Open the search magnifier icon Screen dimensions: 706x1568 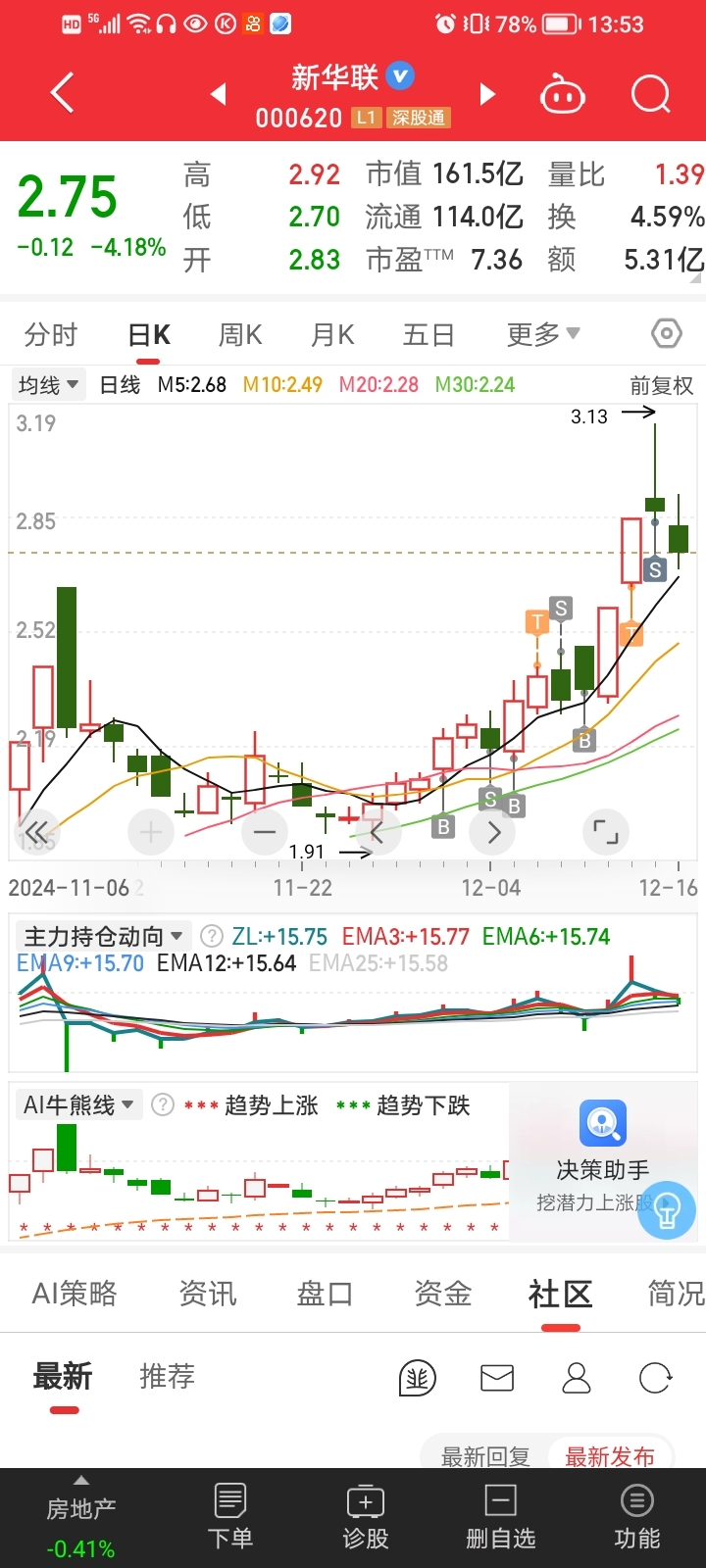[x=650, y=94]
